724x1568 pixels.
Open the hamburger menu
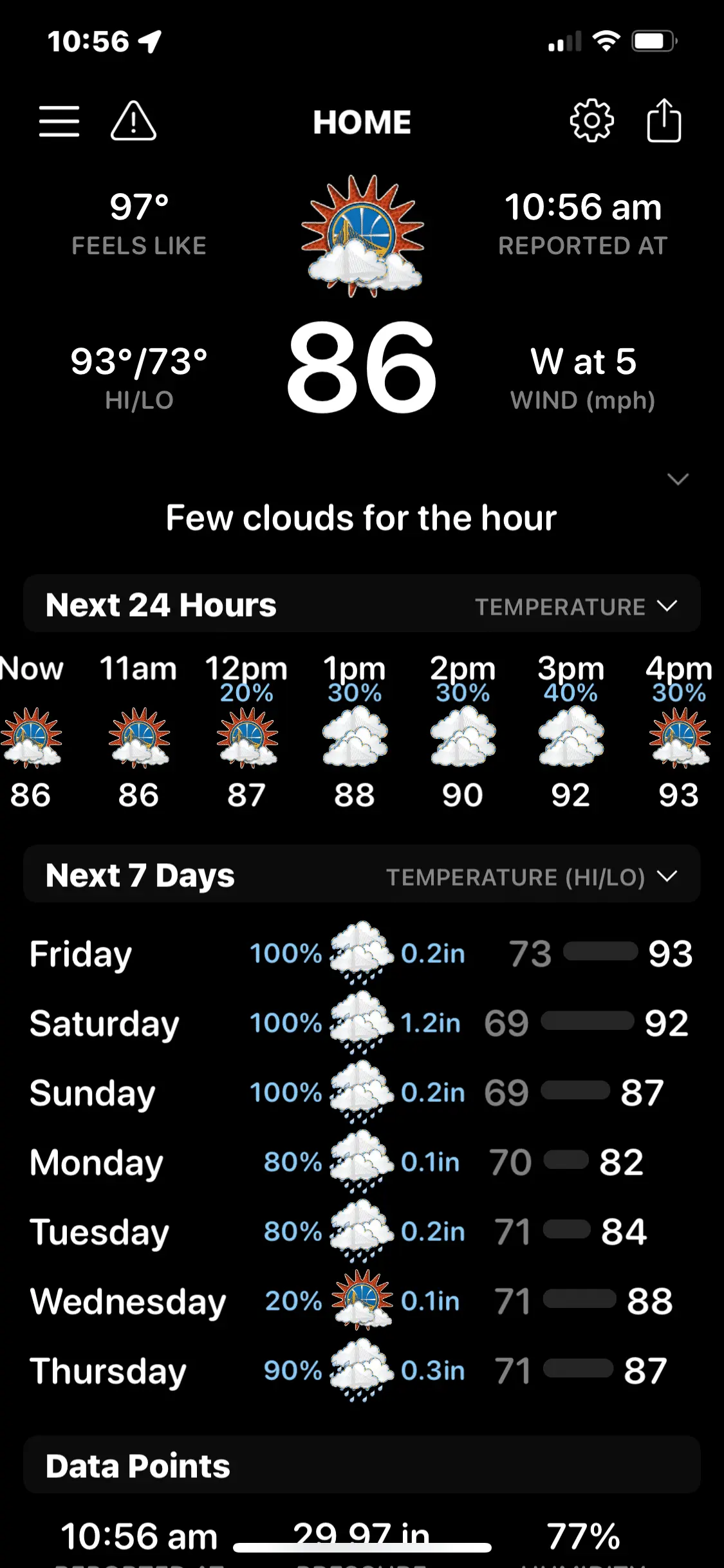[59, 121]
